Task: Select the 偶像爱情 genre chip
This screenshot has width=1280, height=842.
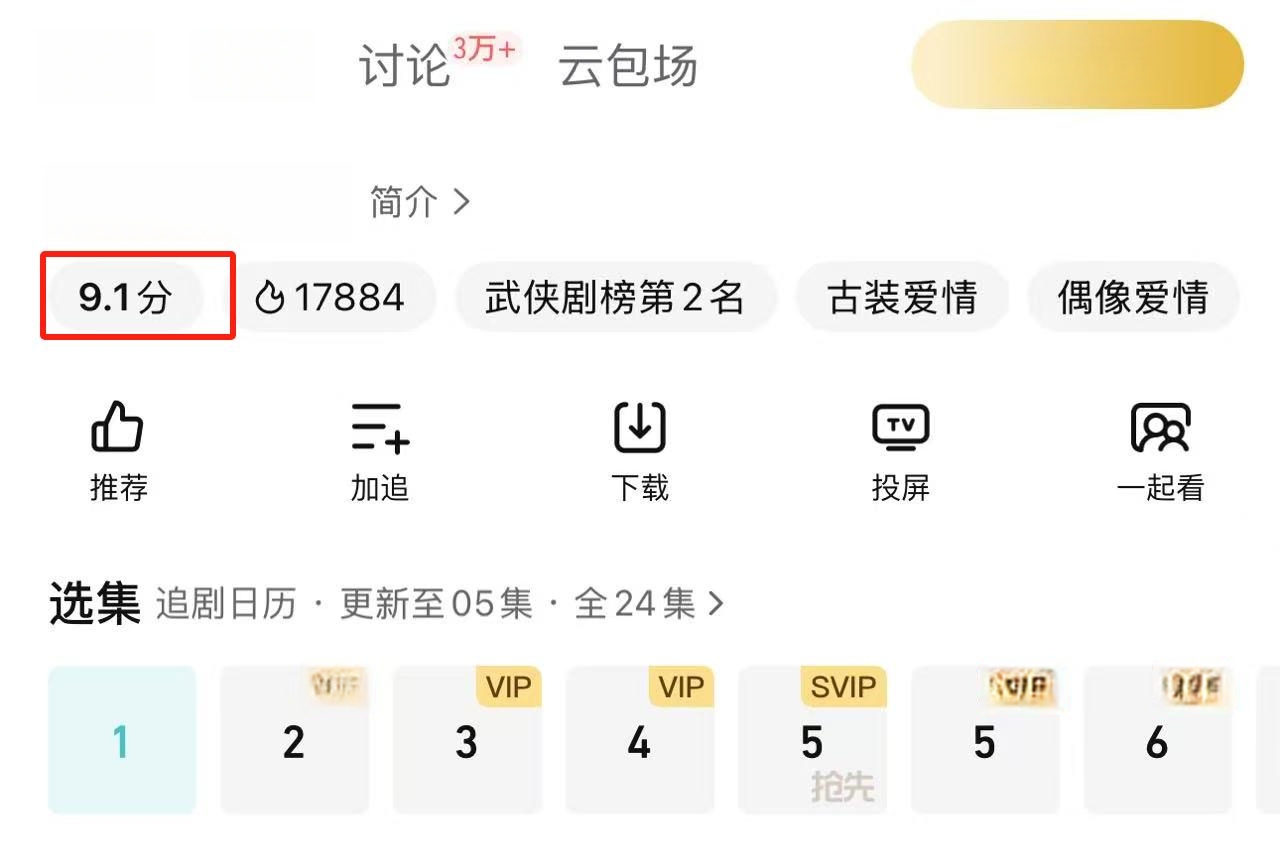Action: coord(1133,297)
